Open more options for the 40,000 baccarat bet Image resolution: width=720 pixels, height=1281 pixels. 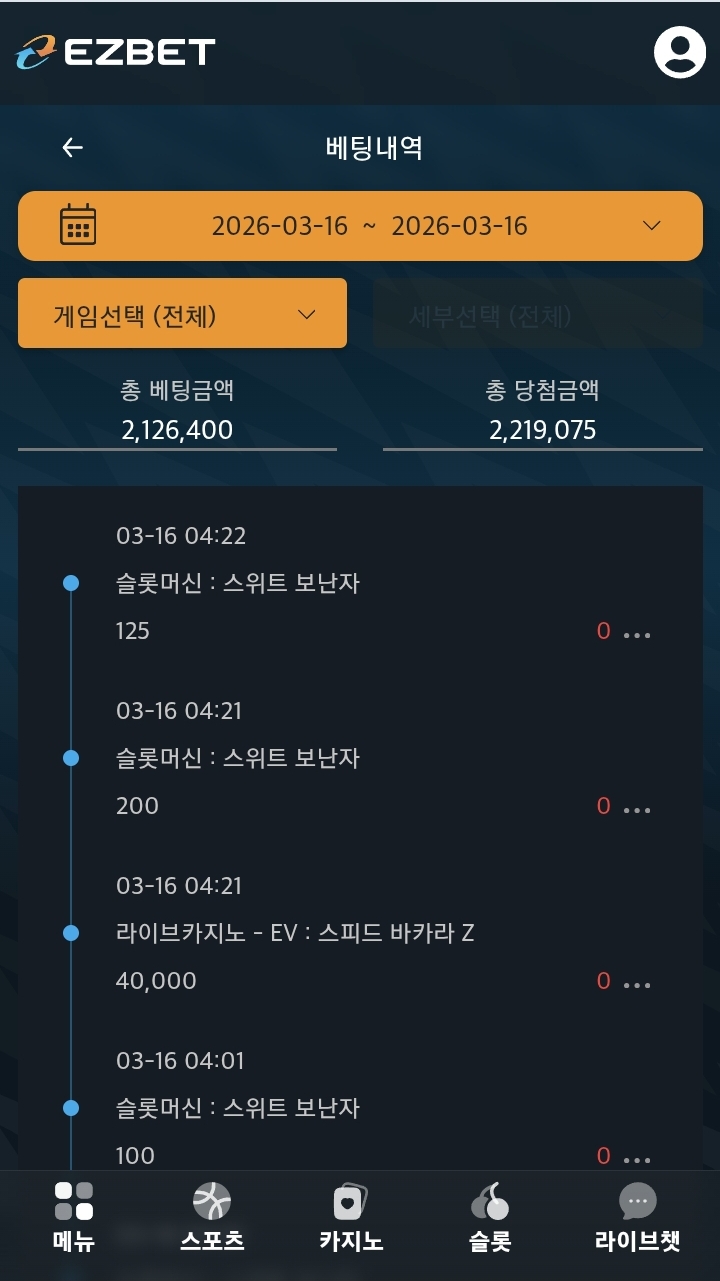click(637, 984)
